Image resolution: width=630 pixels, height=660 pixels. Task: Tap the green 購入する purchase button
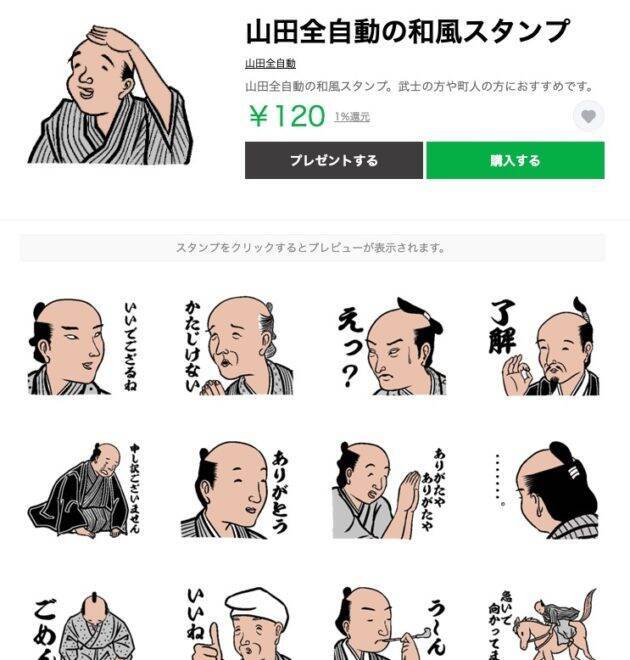click(515, 160)
